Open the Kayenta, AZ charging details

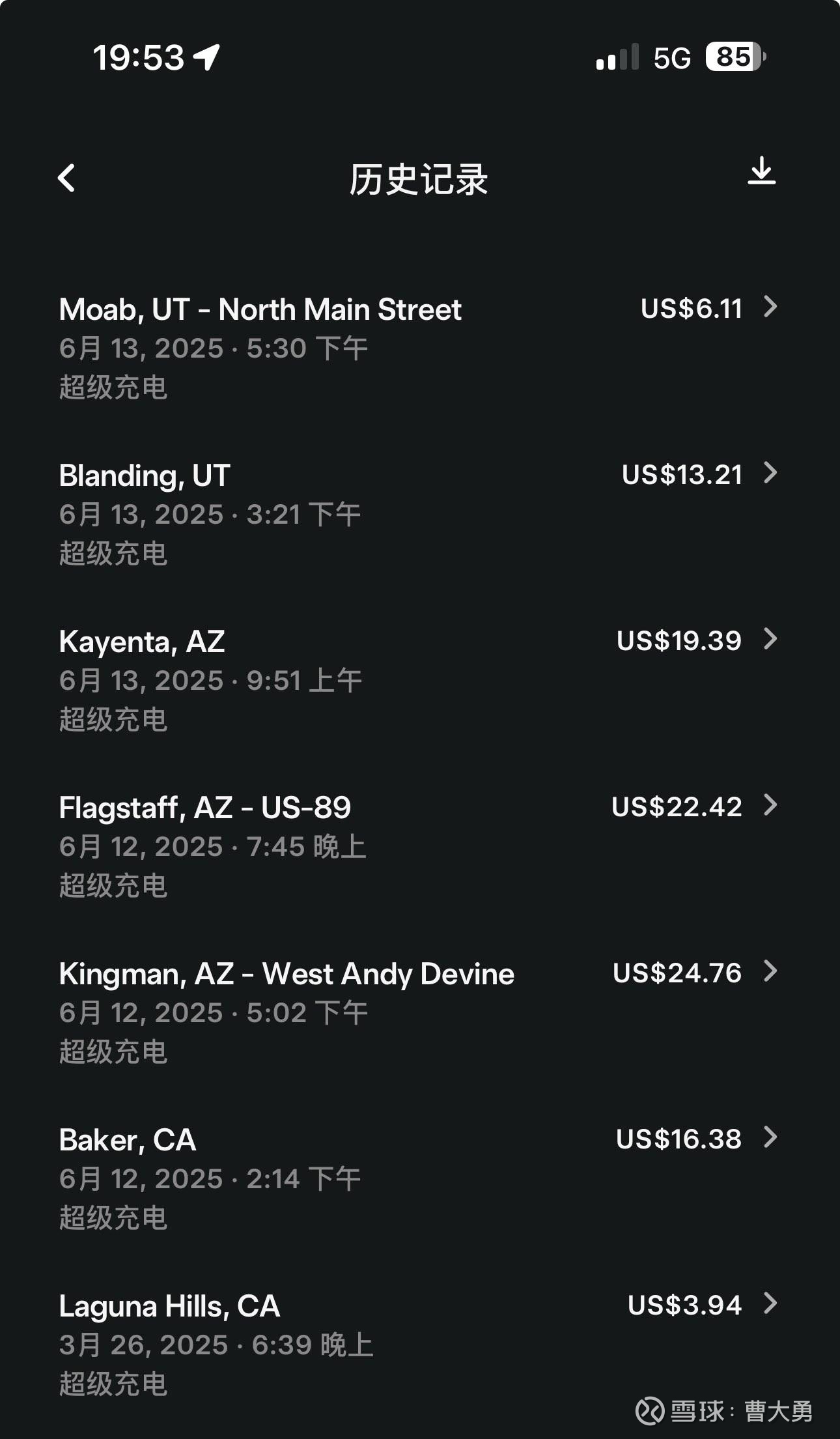pos(417,679)
